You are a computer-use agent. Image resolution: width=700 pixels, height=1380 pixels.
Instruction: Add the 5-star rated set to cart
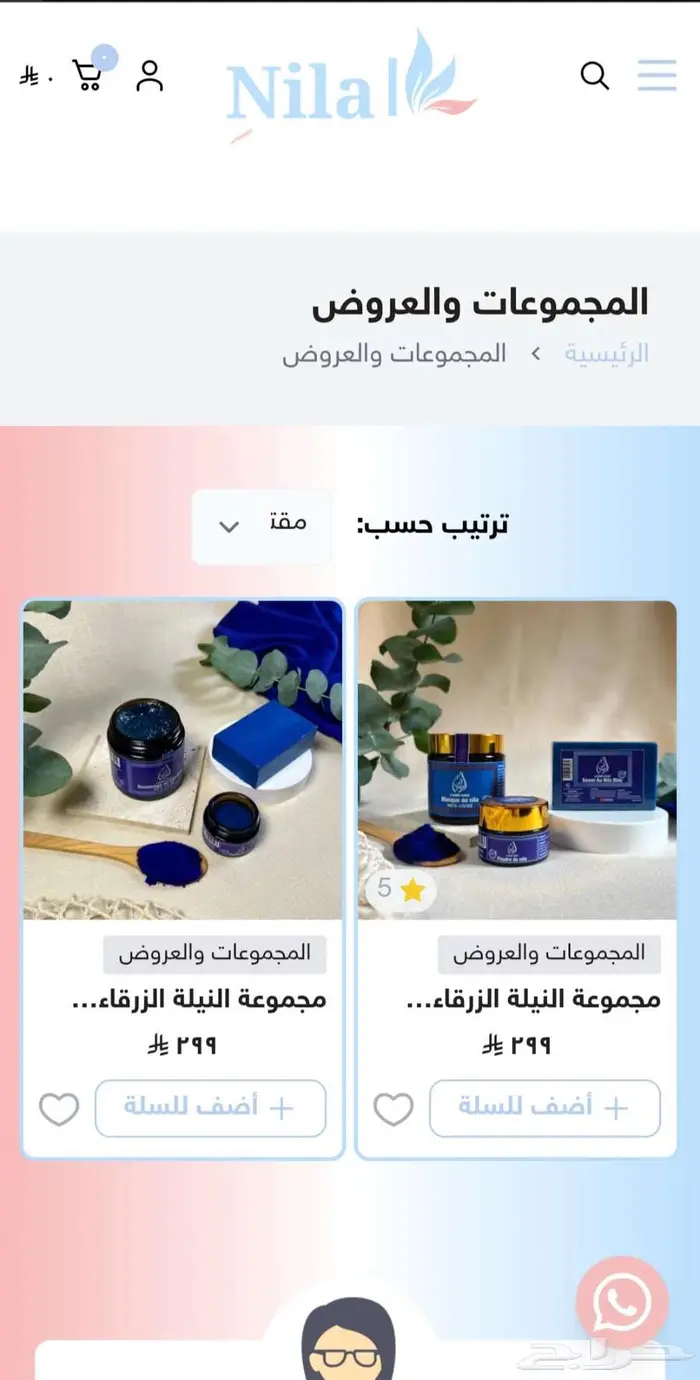tap(545, 1108)
